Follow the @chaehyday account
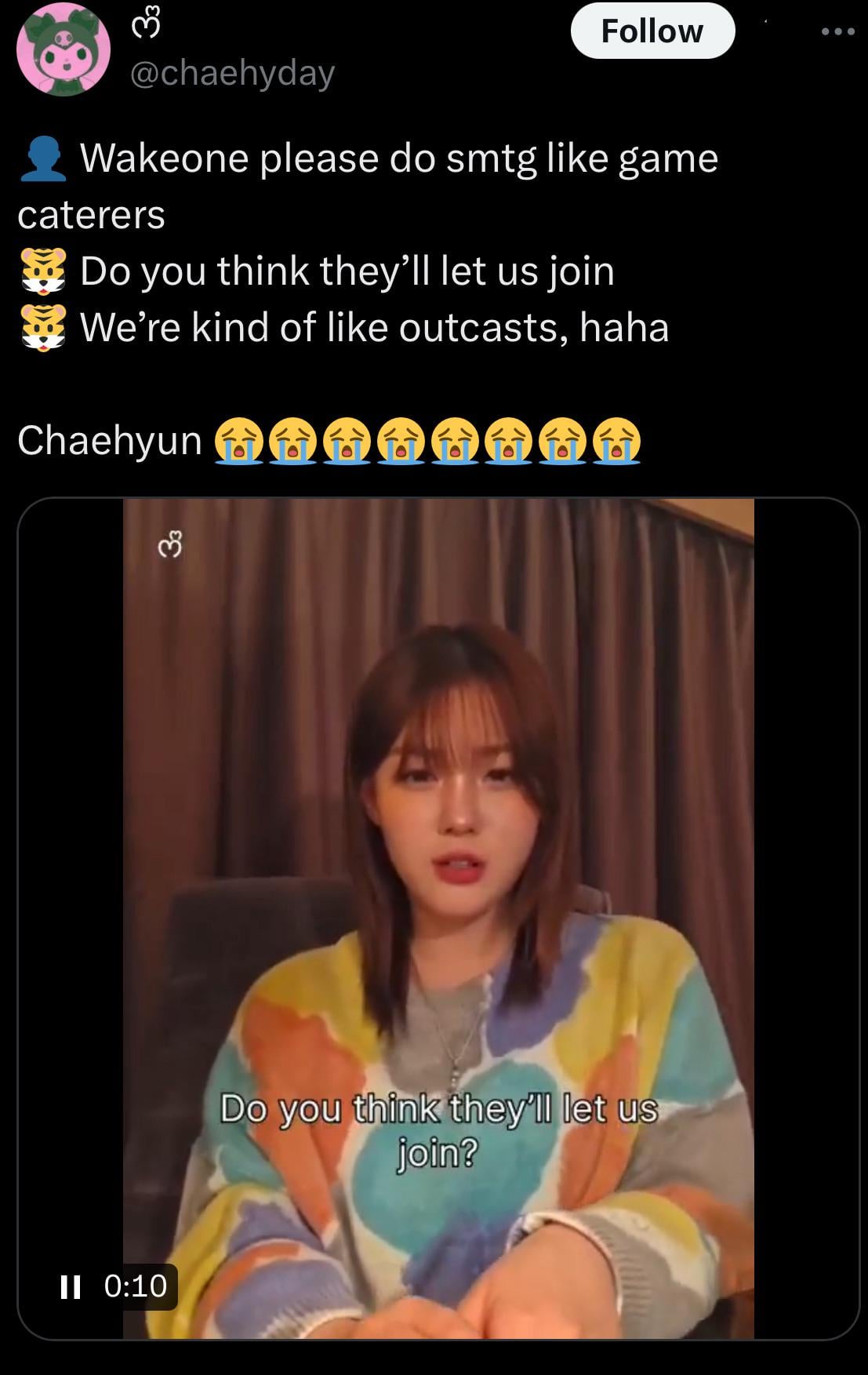Screen dimensions: 868x1375 tap(652, 31)
